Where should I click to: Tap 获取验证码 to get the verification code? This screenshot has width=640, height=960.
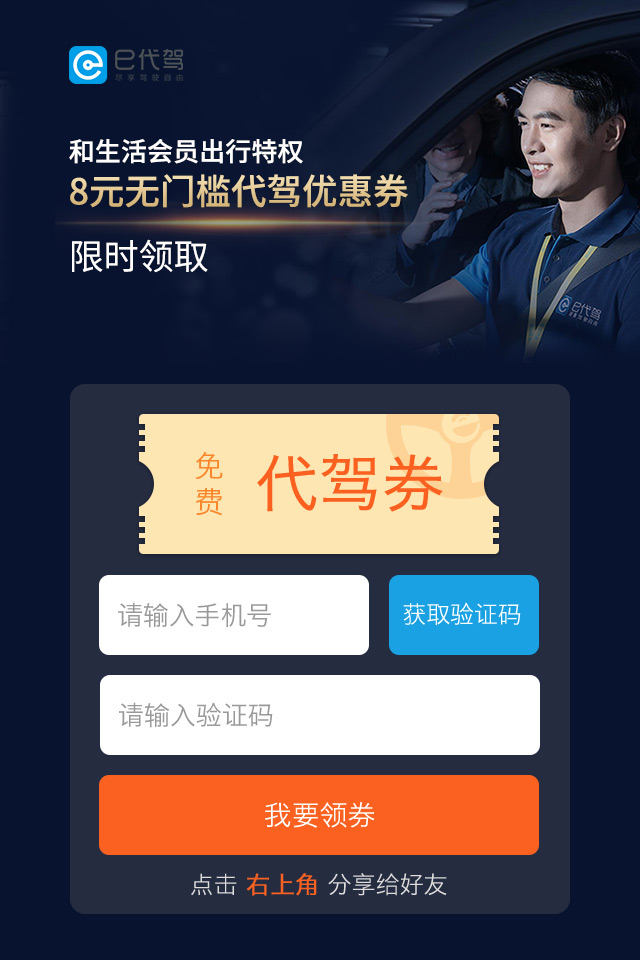tap(463, 615)
